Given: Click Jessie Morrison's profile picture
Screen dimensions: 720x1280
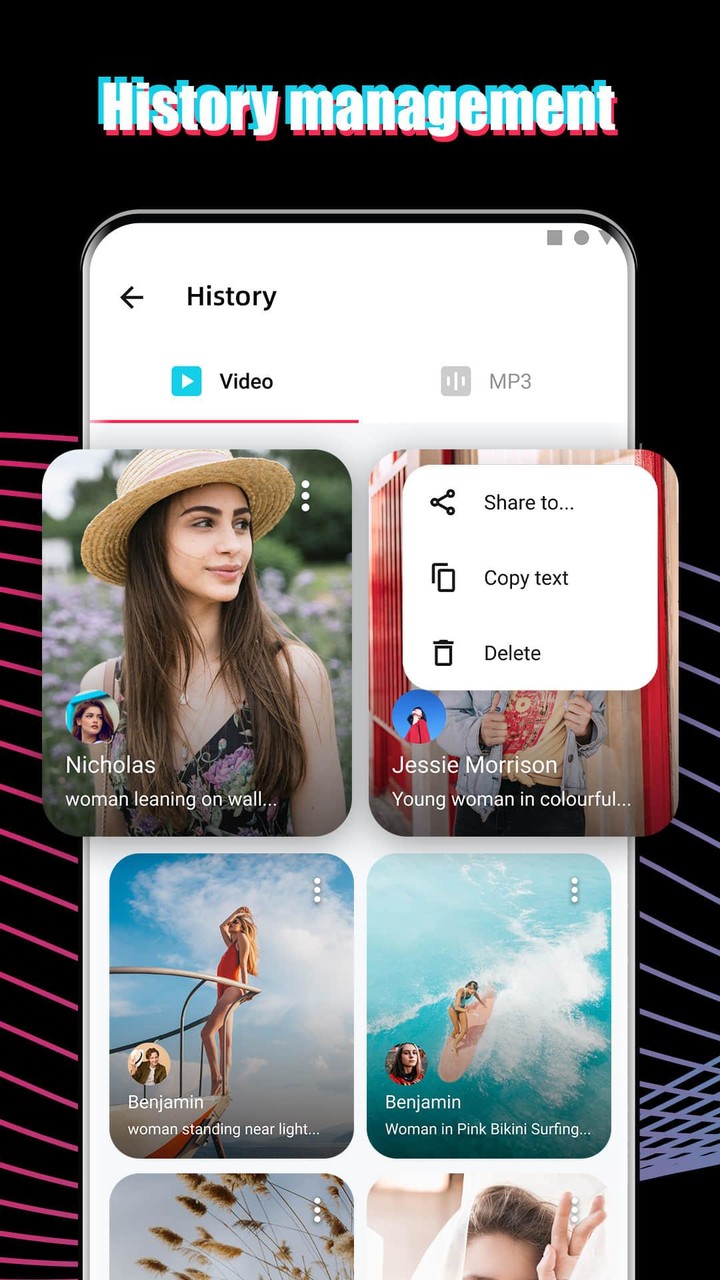Looking at the screenshot, I should pos(420,716).
